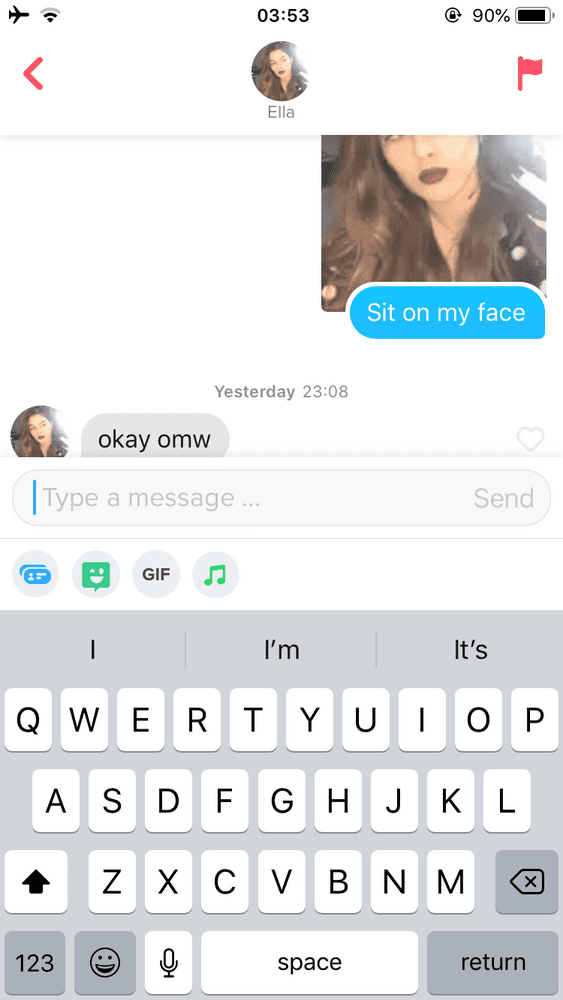Screen dimensions: 563x1000
Task: Open Ella's profile from the header photo
Action: tap(281, 71)
